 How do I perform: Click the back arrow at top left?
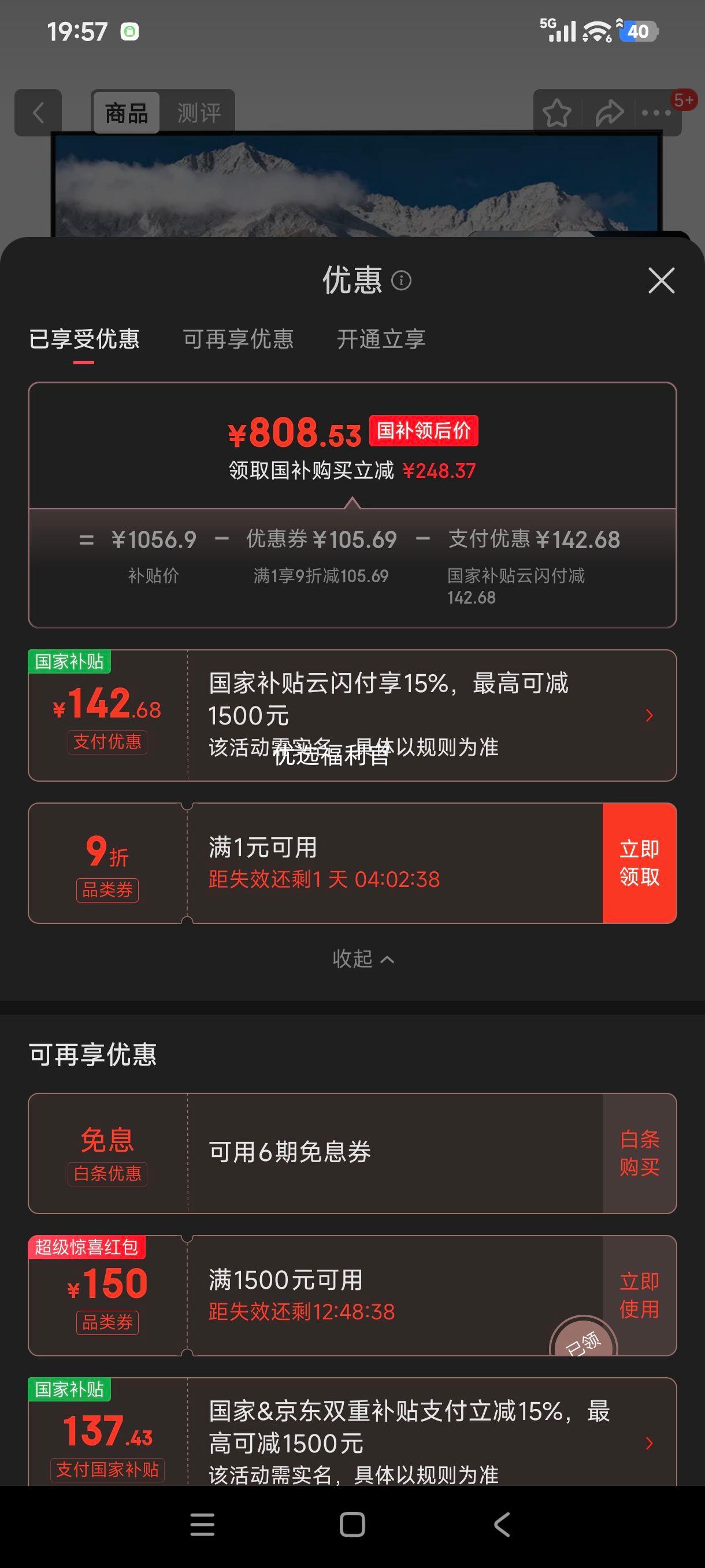point(38,113)
